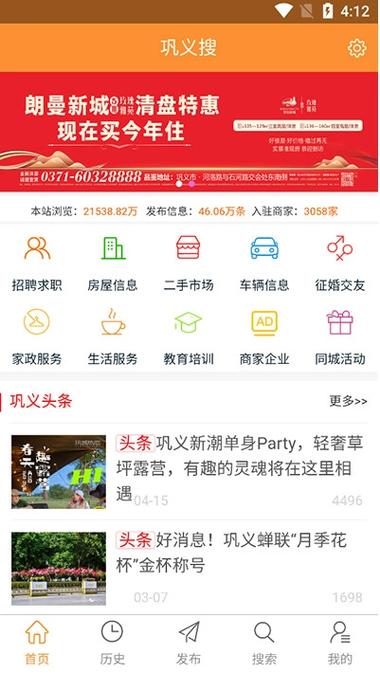Open the settings gear icon
The image size is (380, 673).
pyautogui.click(x=357, y=48)
